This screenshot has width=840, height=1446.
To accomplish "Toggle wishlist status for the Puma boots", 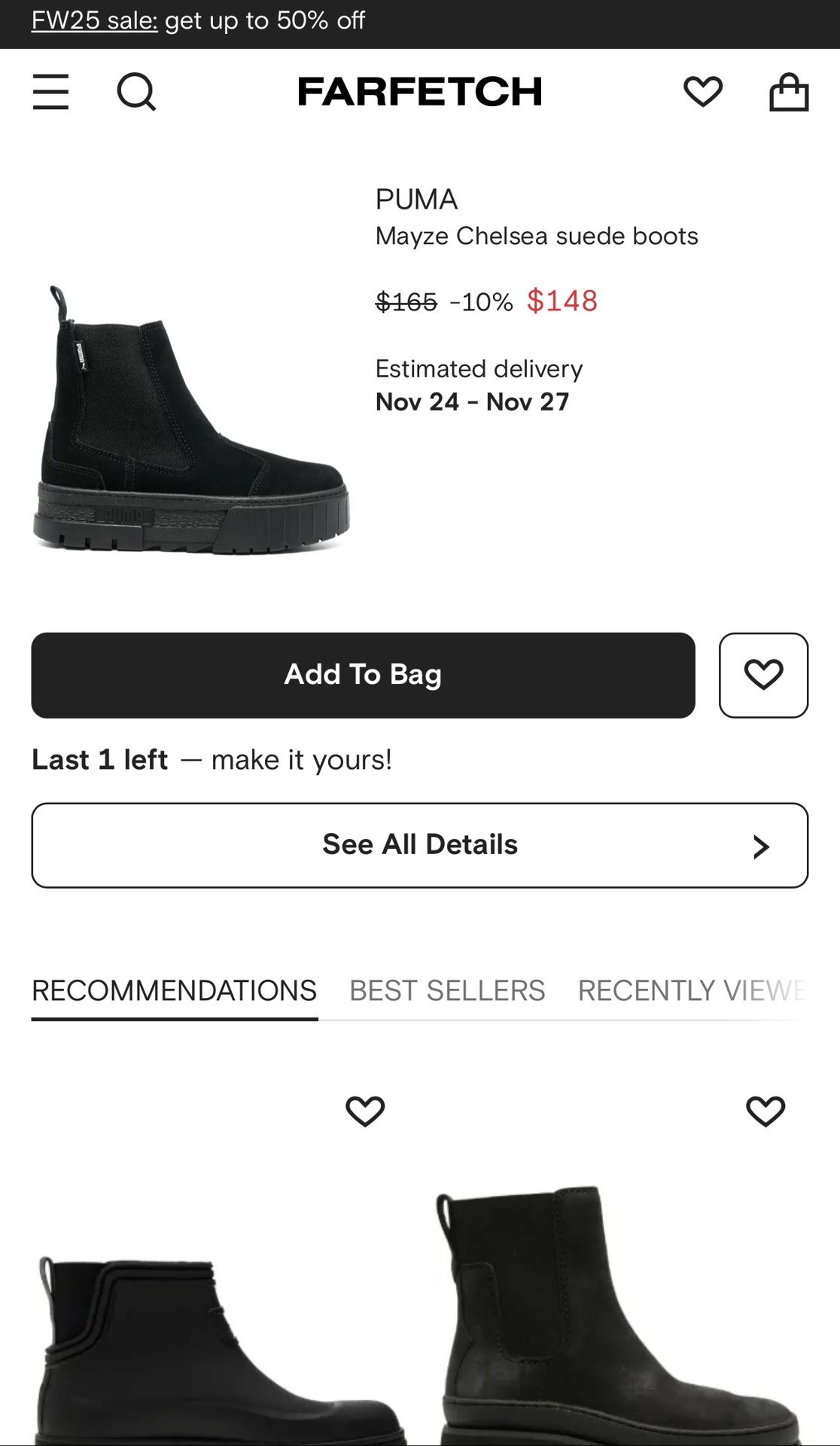I will click(762, 674).
